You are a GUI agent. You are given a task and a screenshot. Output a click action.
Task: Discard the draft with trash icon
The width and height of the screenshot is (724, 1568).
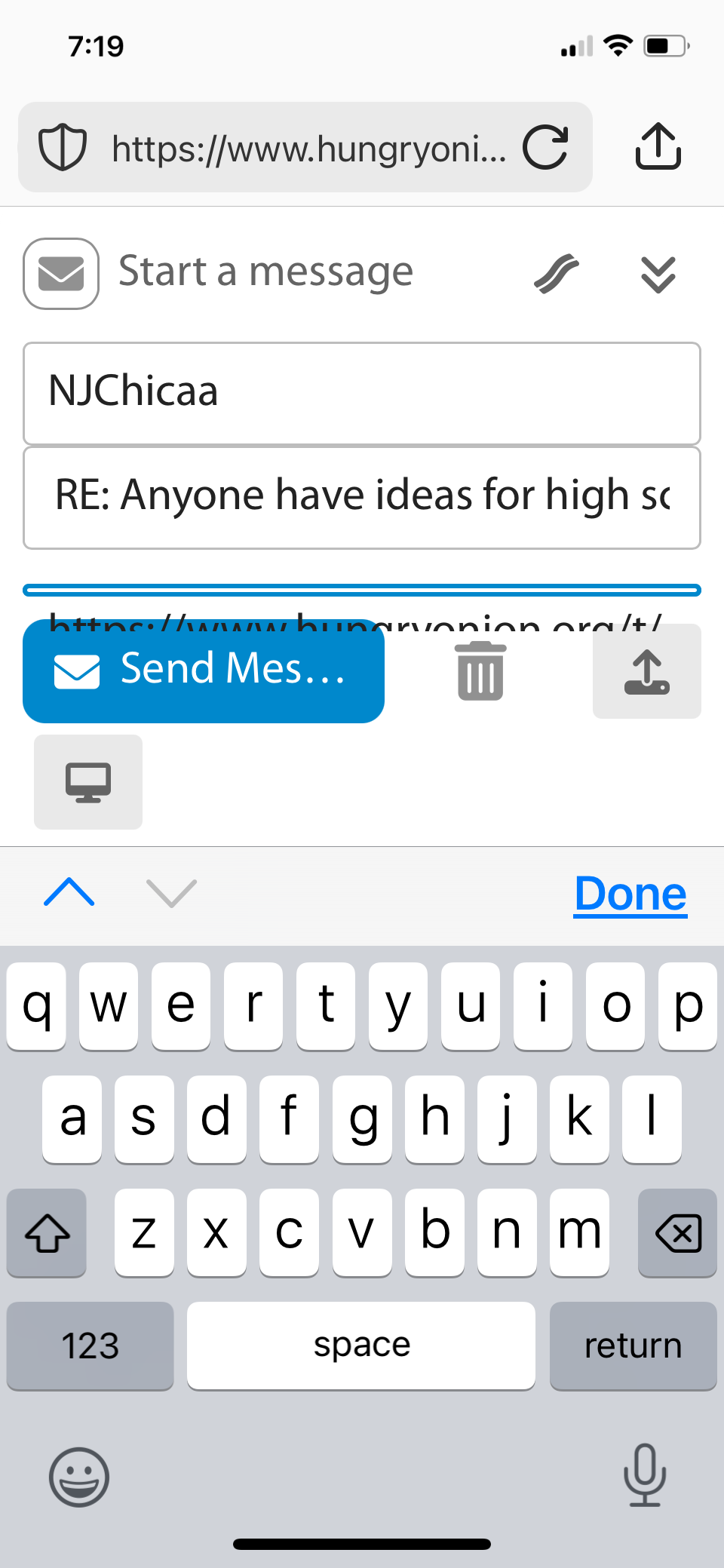click(x=480, y=670)
